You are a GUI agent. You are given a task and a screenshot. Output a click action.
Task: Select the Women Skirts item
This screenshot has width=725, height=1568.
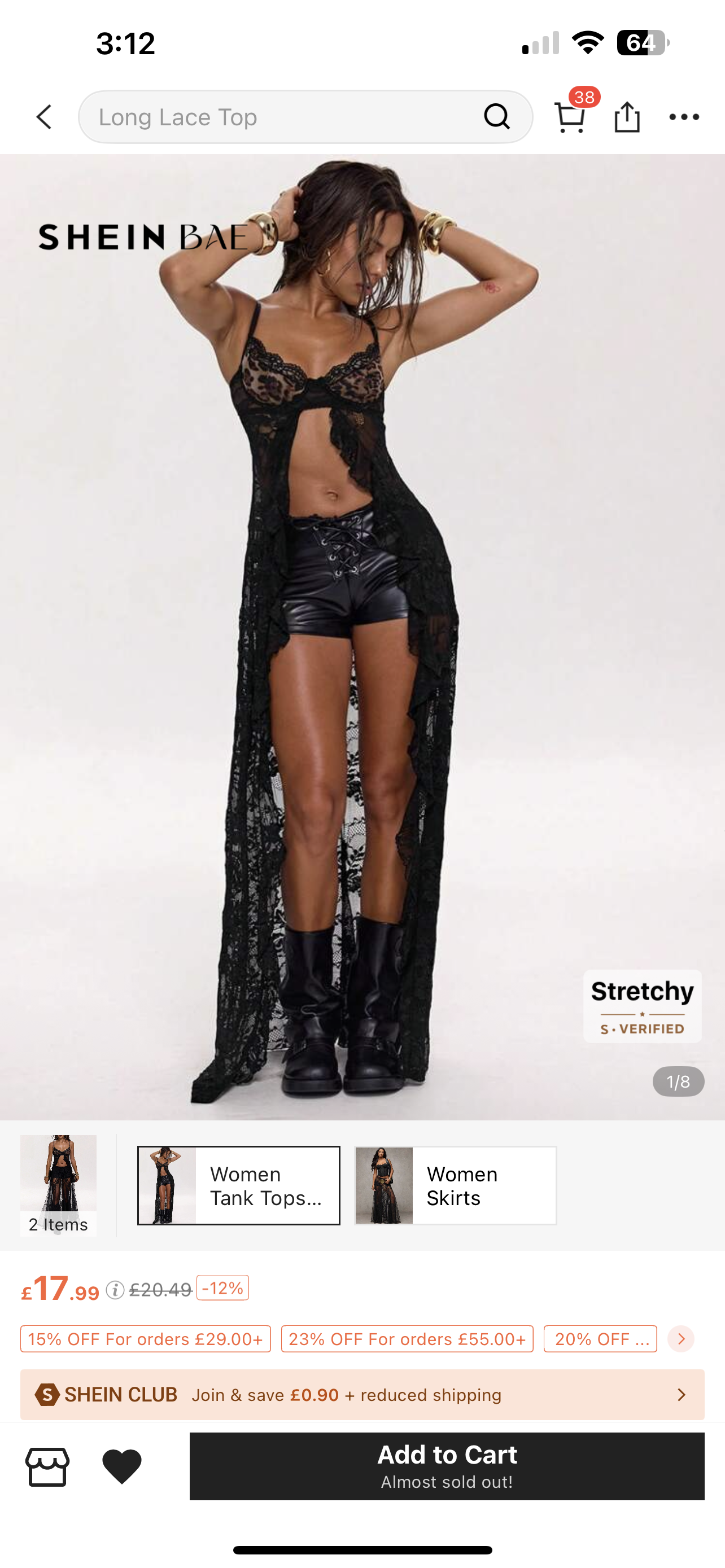(455, 1185)
